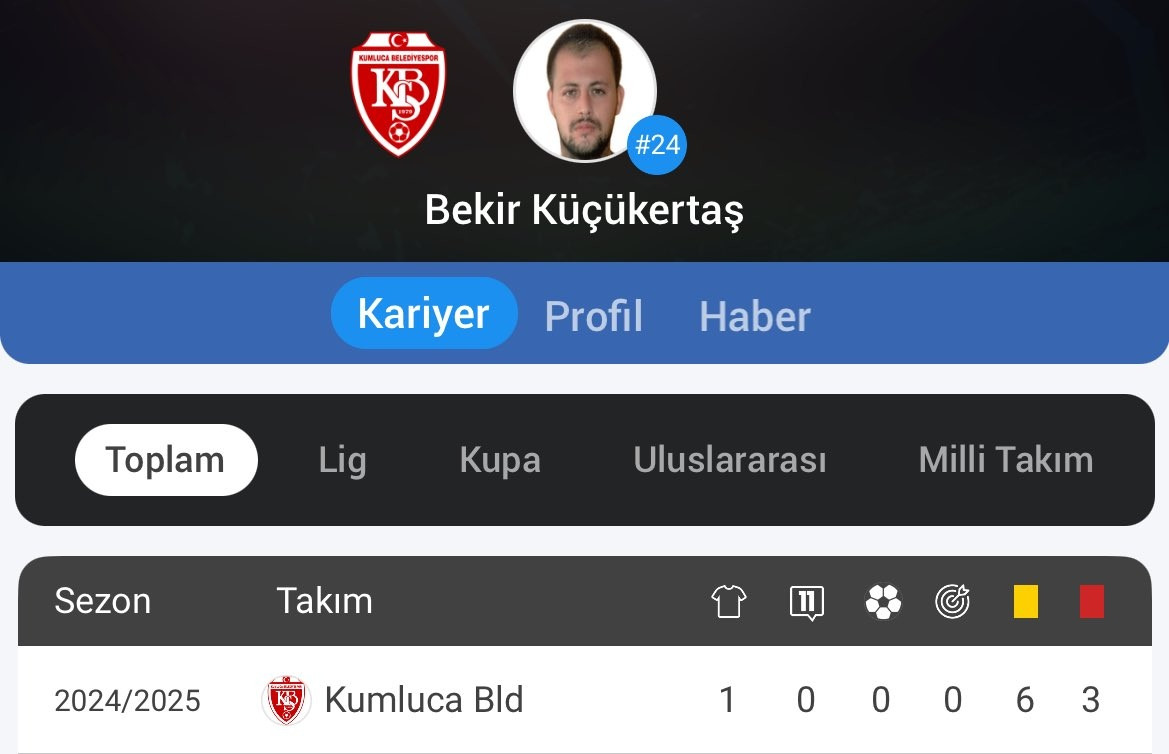Open the Kumluca Belediyespor club crest
This screenshot has height=754, width=1169.
pyautogui.click(x=398, y=94)
